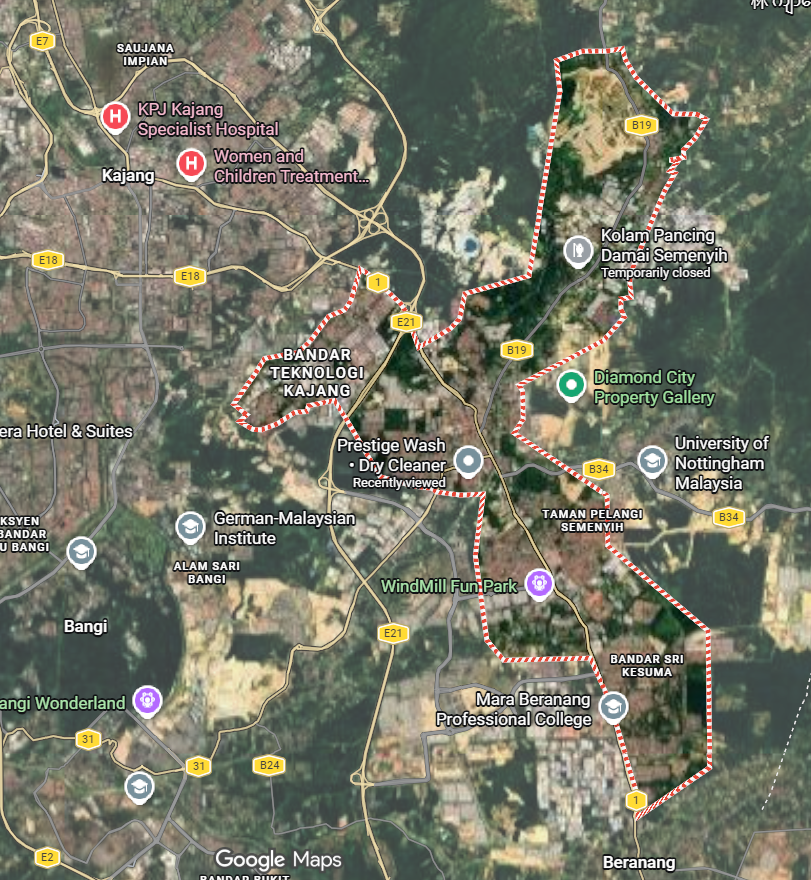Screen dimensions: 811x880
Task: Open KPJ Kajang Specialist Hospital pin
Action: coord(115,118)
